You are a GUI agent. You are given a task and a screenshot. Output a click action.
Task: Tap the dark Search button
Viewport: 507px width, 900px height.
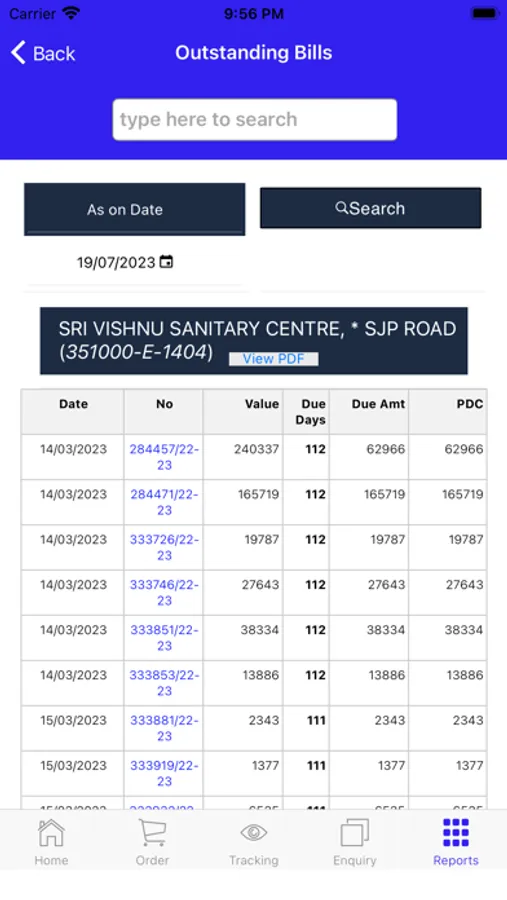point(370,208)
